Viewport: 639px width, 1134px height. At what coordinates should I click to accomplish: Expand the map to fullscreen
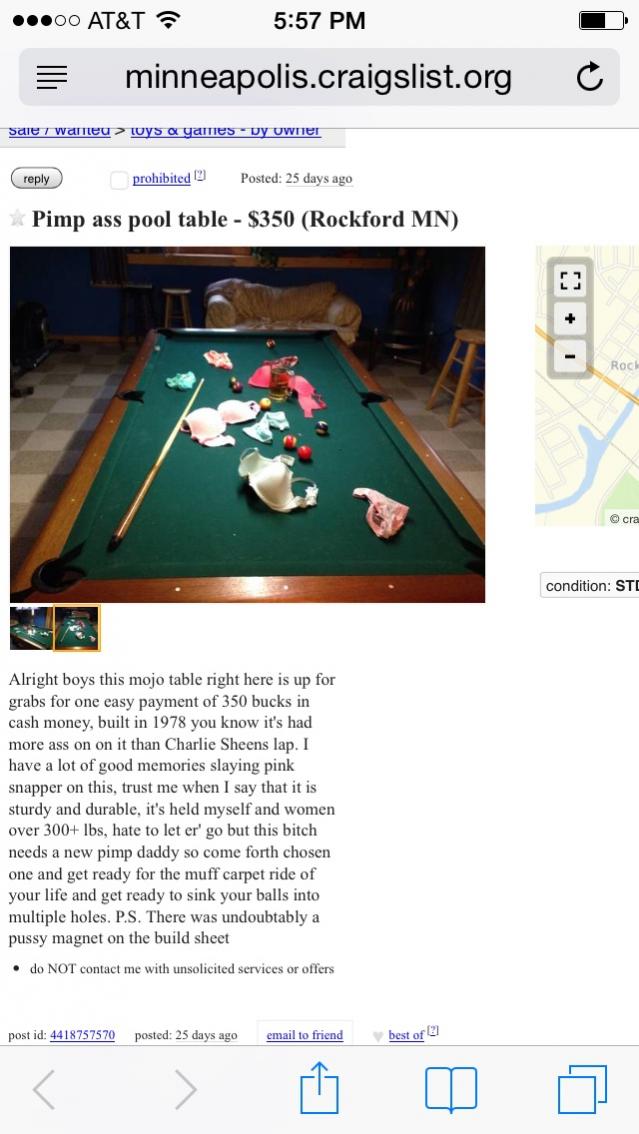[x=569, y=281]
